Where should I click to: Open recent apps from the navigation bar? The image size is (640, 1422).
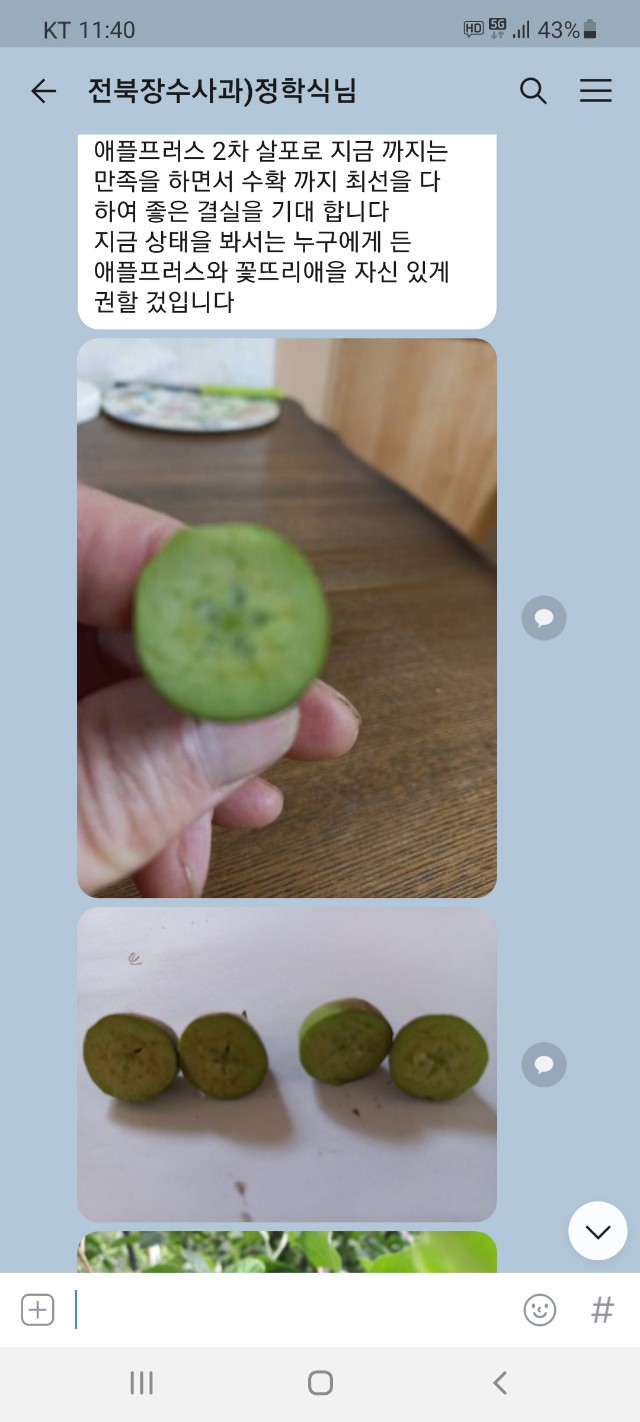(x=141, y=1383)
